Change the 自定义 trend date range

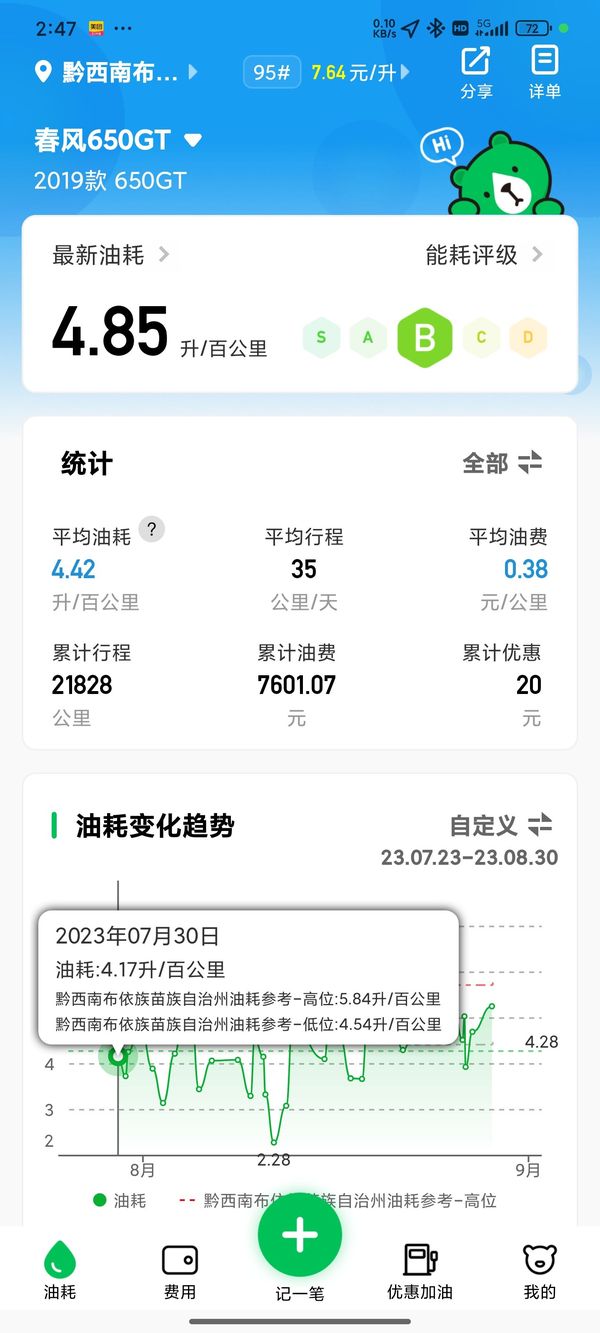click(500, 825)
